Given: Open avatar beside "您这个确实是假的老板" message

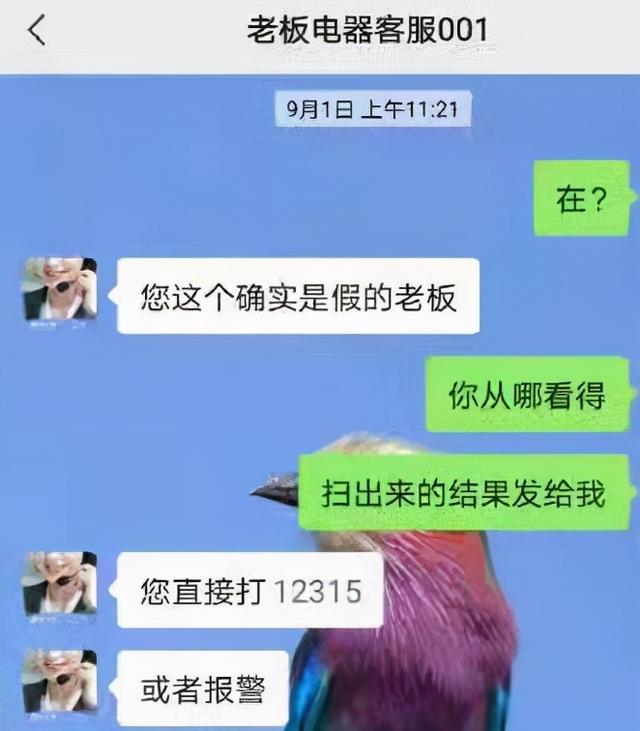Looking at the screenshot, I should pos(60,290).
